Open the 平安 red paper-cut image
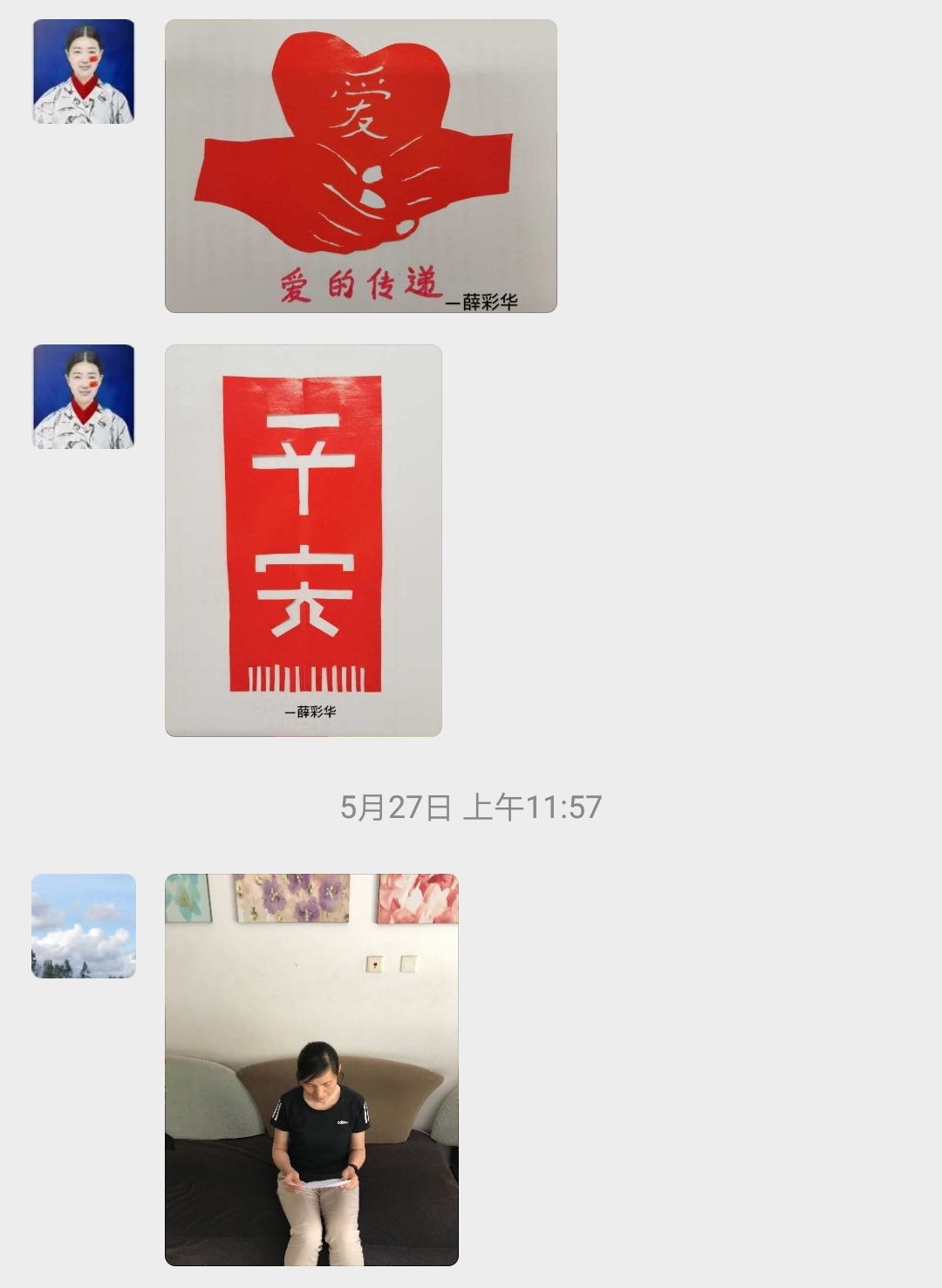The height and width of the screenshot is (1288, 942). click(303, 540)
